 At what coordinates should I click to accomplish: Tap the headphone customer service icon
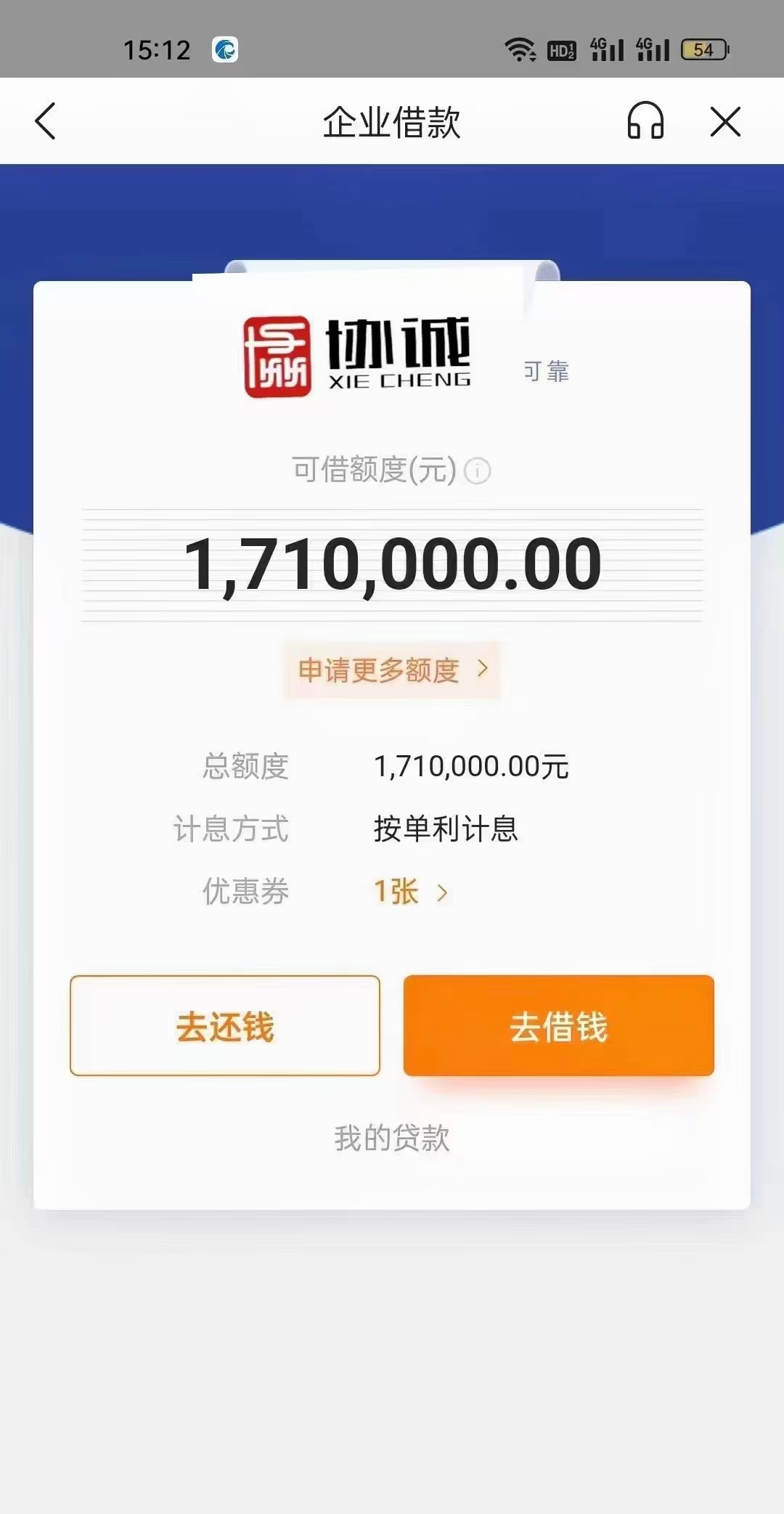(x=645, y=122)
